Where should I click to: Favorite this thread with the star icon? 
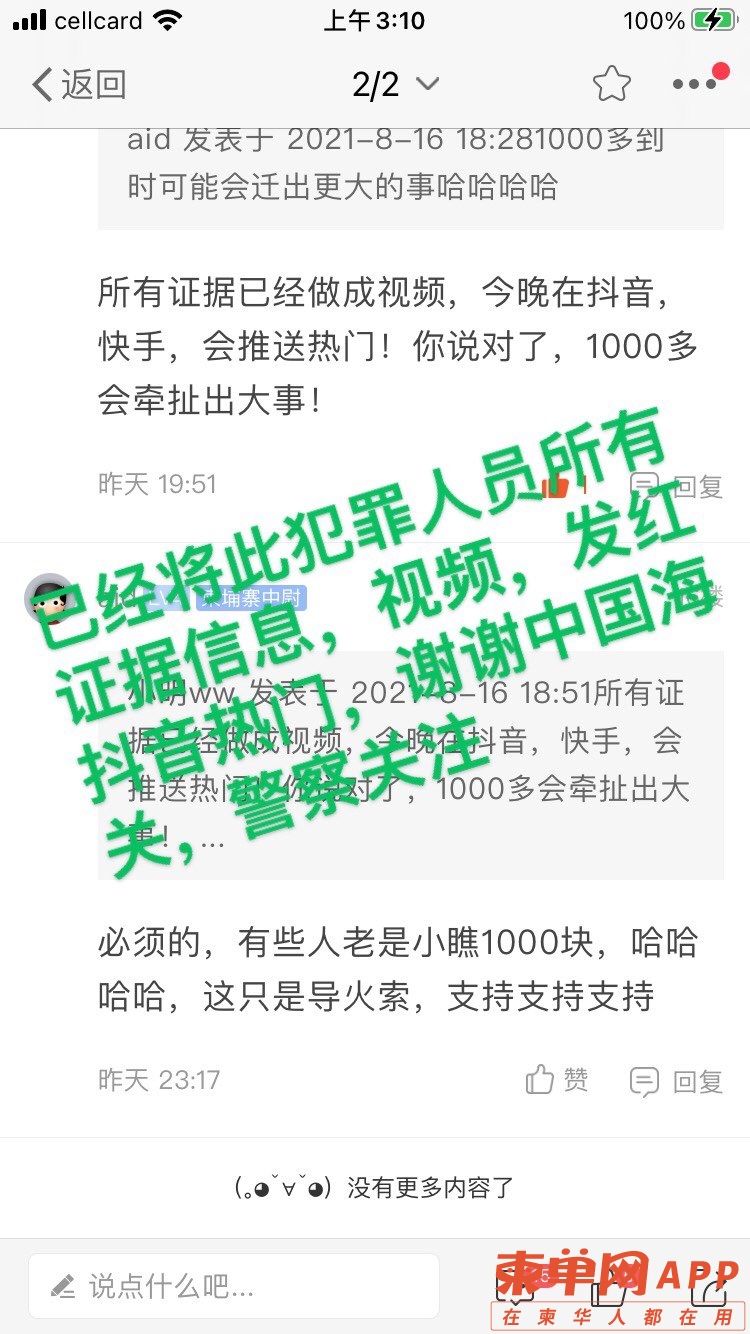click(x=611, y=85)
